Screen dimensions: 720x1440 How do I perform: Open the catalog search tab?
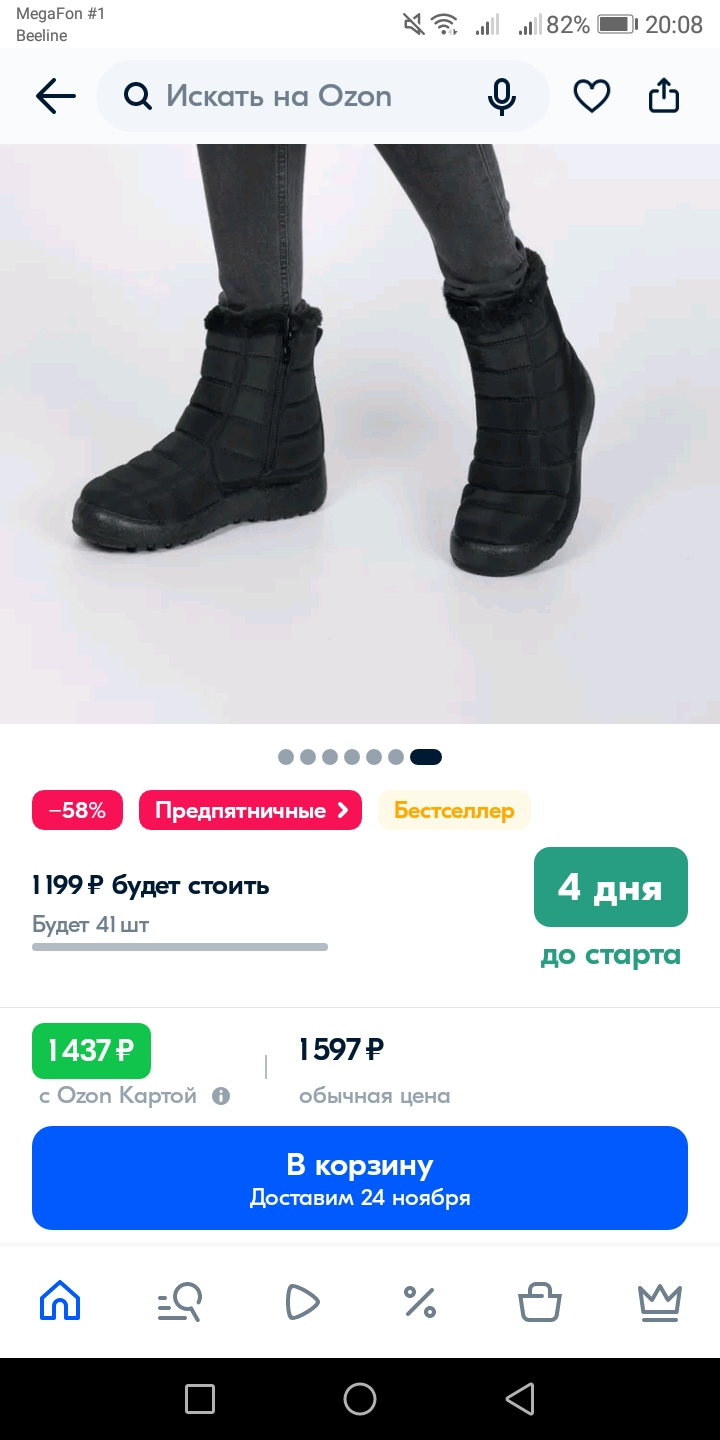click(x=180, y=1302)
